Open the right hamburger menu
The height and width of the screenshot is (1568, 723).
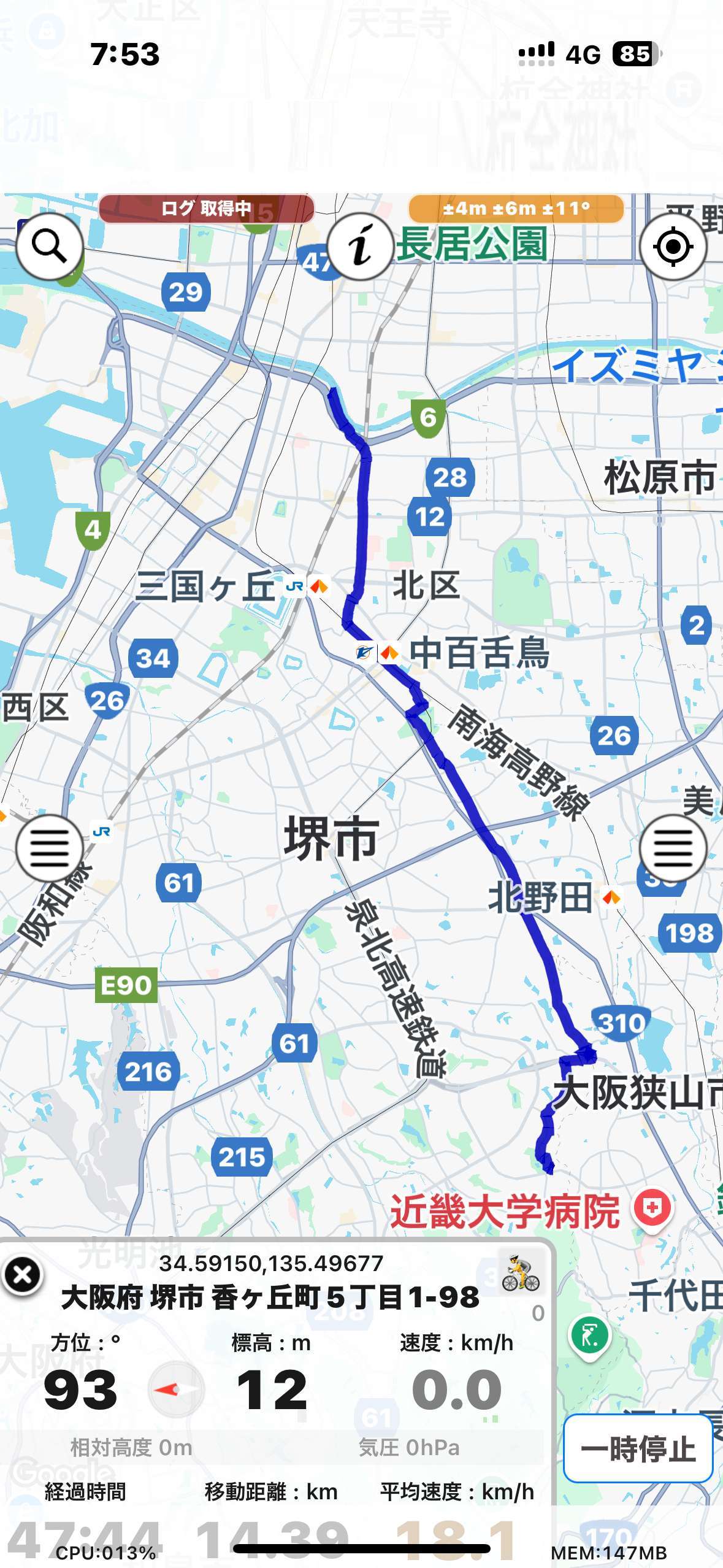pos(673,848)
